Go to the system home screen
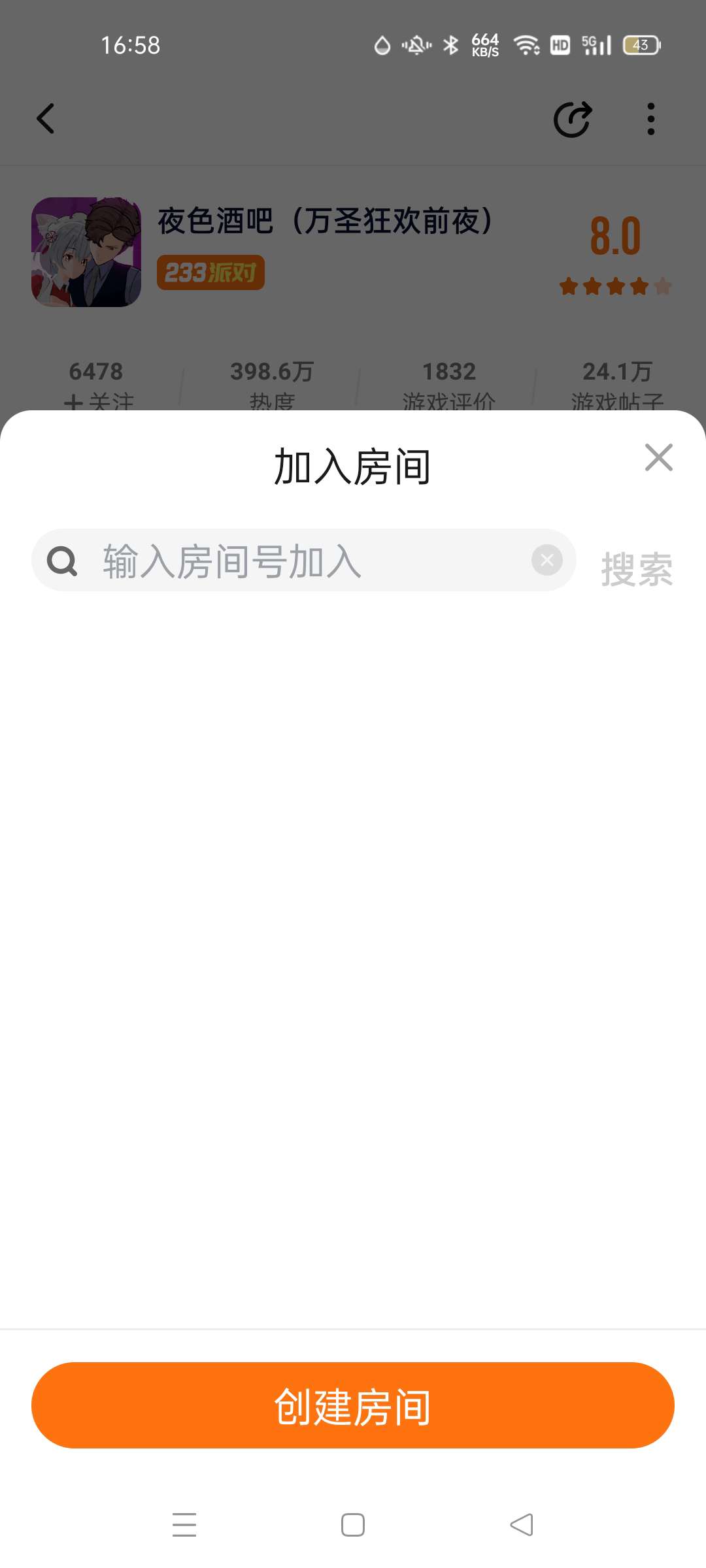This screenshot has height=1568, width=706. pos(353,1525)
